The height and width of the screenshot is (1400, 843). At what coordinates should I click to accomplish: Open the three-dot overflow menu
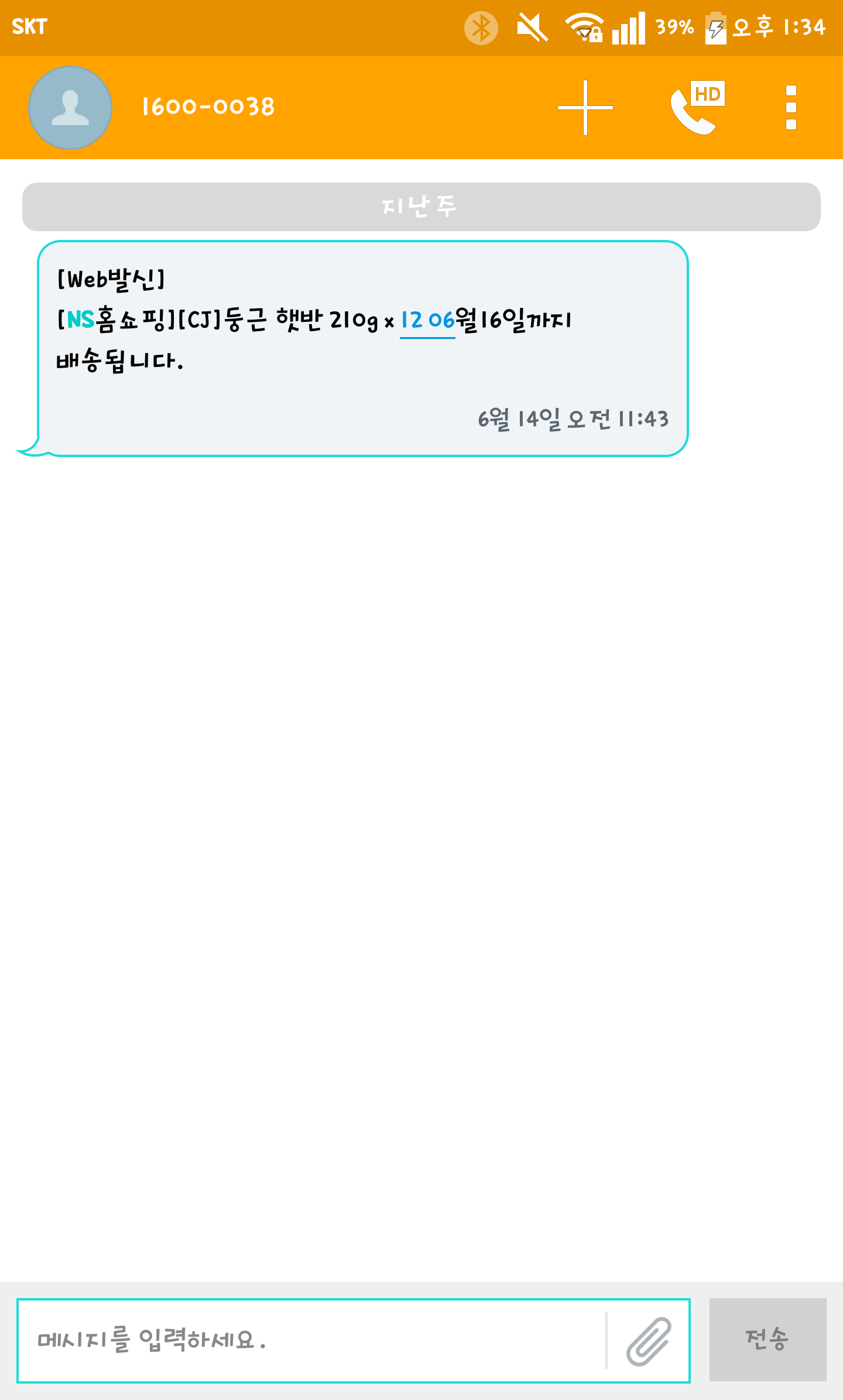pos(791,108)
